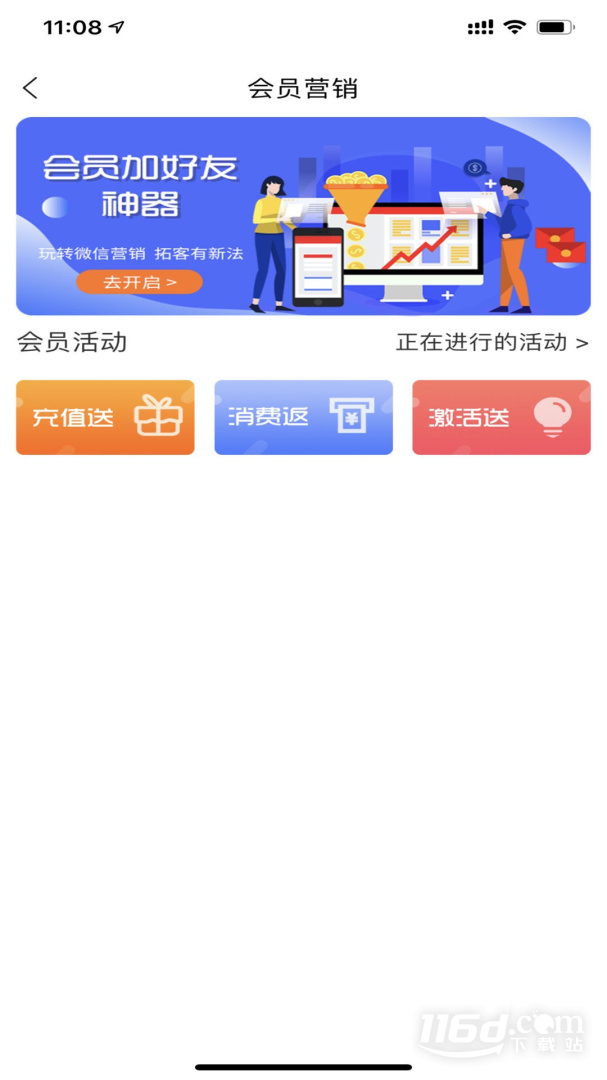The height and width of the screenshot is (1080, 607).
Task: Open the 激活送 activity card
Action: point(501,418)
